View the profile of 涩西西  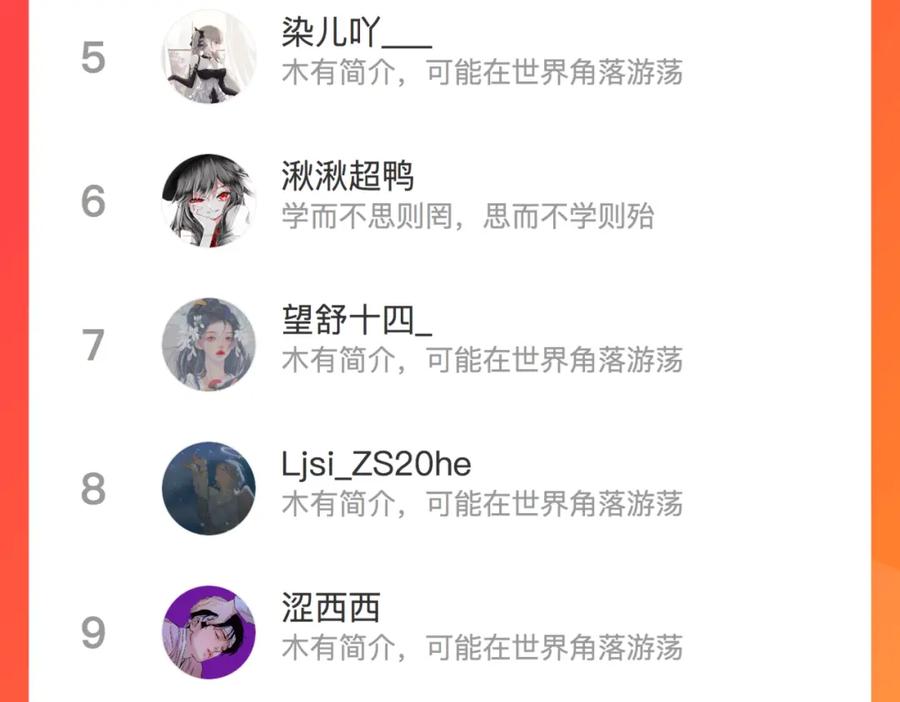449,632
